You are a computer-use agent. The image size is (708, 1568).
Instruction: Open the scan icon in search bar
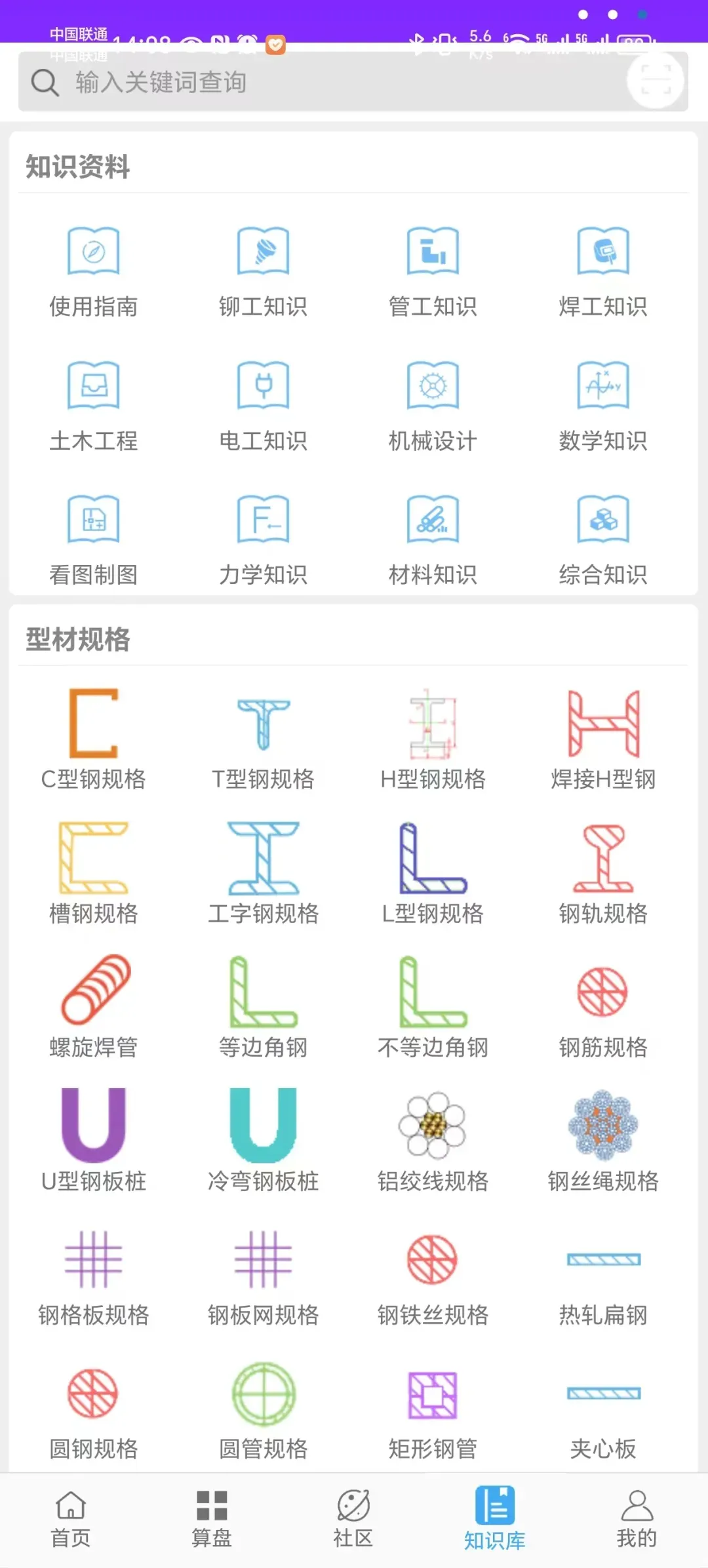coord(656,81)
